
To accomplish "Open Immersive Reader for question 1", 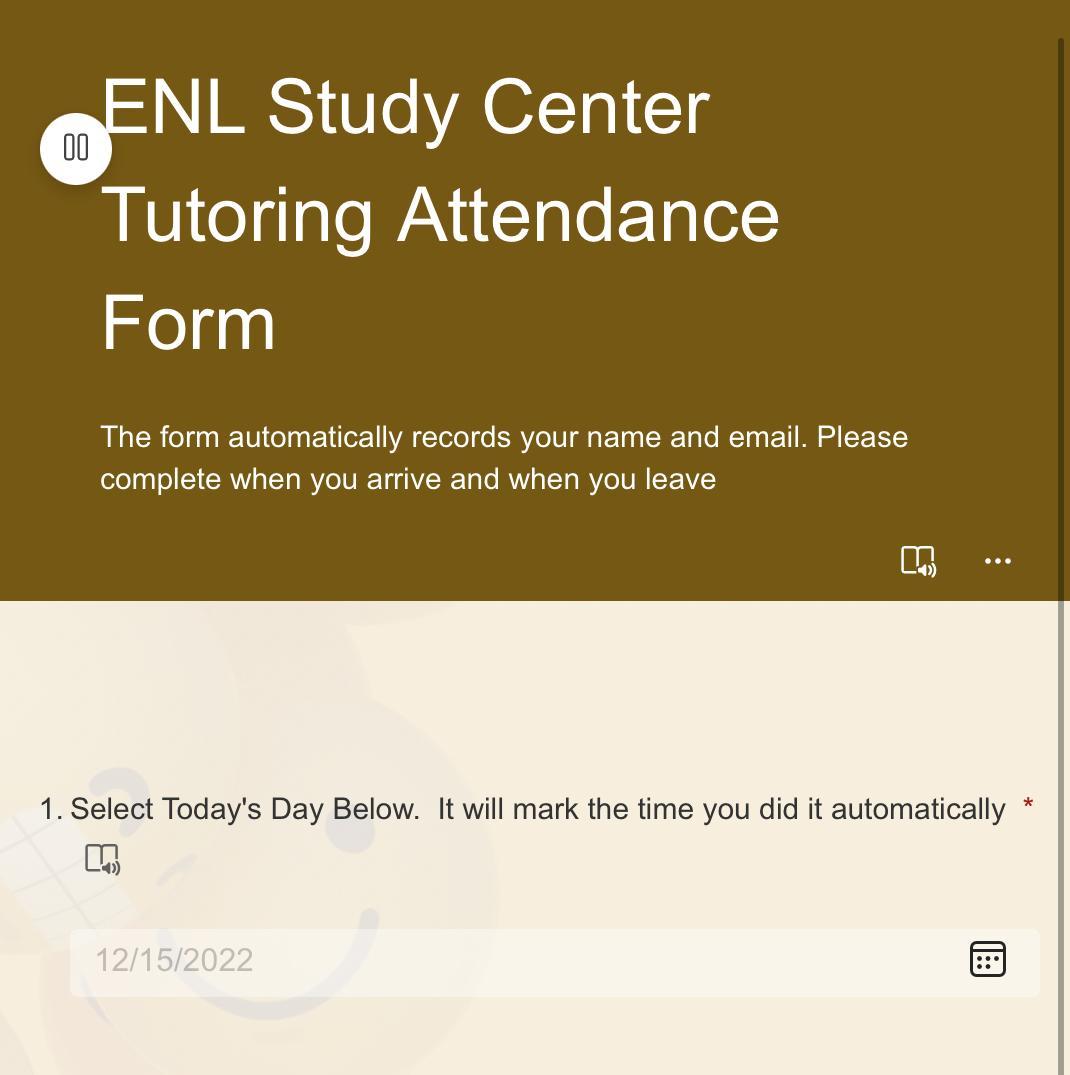I will (x=102, y=859).
